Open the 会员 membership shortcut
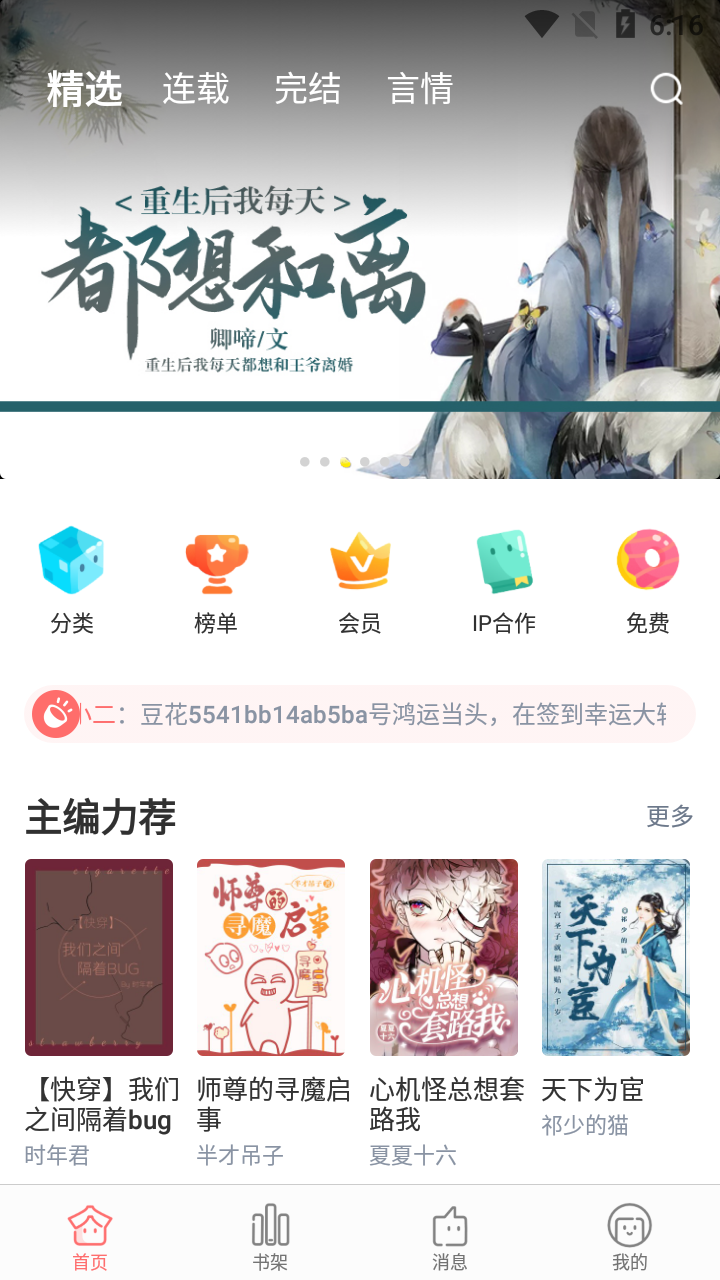The width and height of the screenshot is (720, 1280). 360,580
